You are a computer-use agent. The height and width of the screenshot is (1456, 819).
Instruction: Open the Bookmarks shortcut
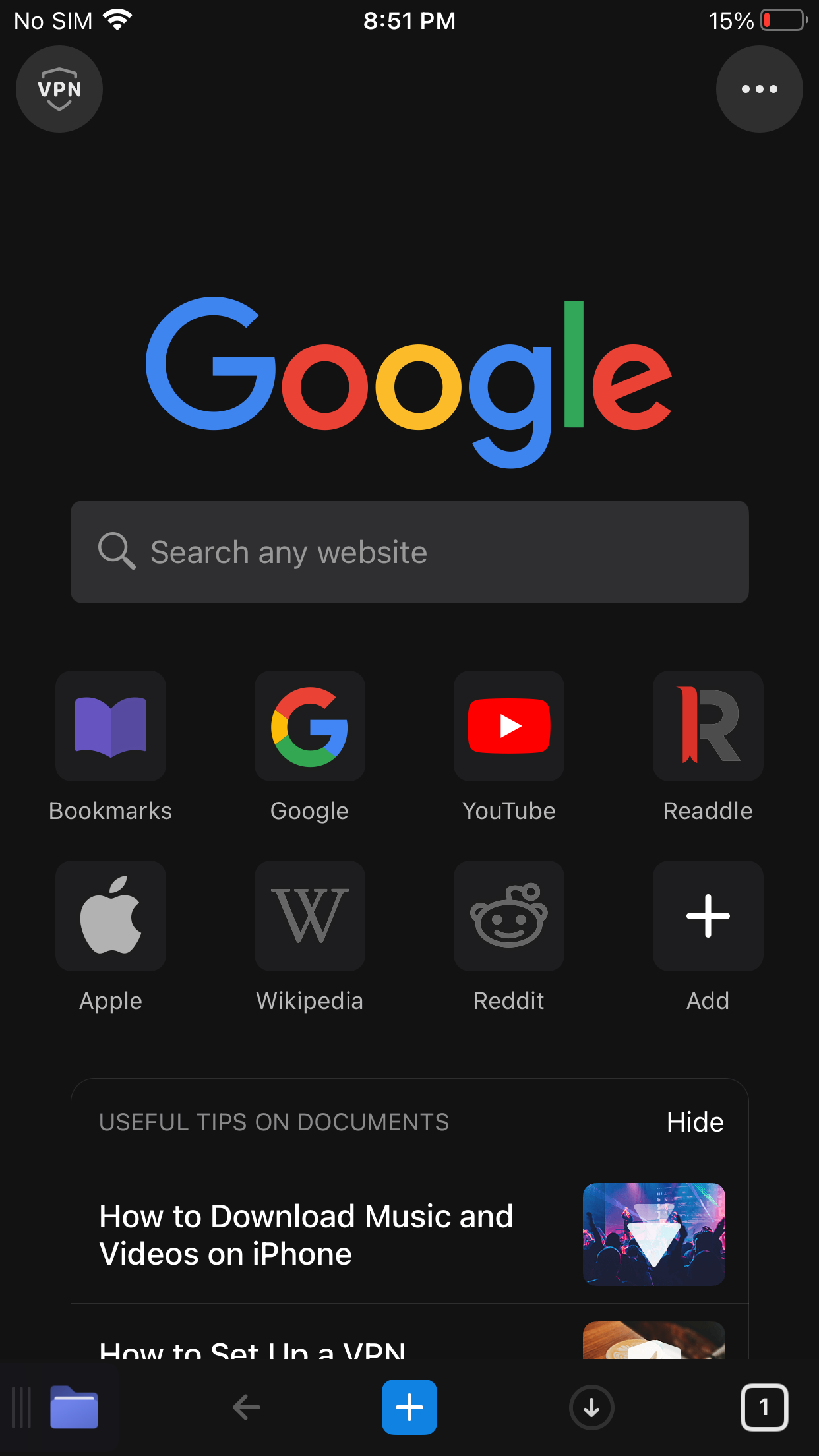111,726
